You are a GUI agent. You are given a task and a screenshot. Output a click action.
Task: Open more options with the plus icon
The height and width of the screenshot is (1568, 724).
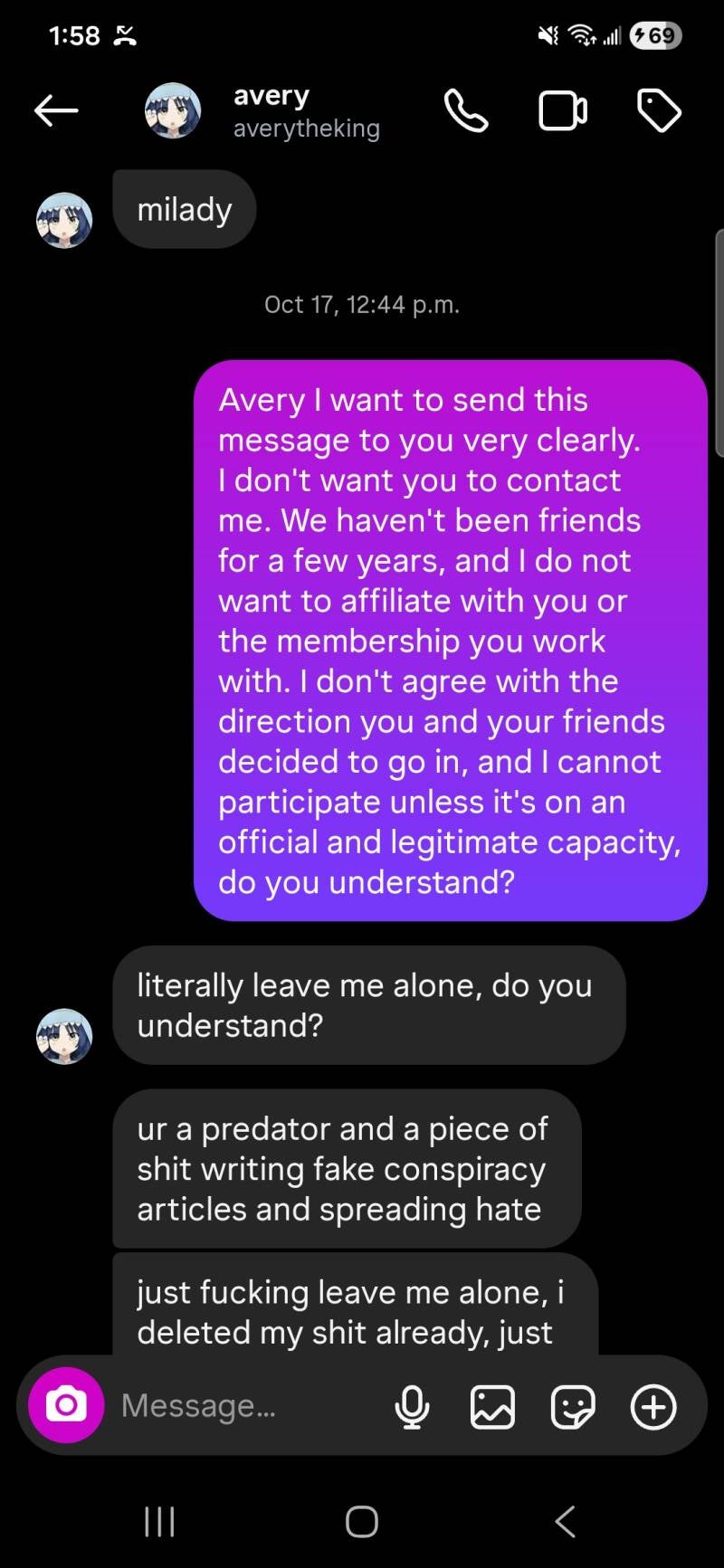[x=653, y=1407]
